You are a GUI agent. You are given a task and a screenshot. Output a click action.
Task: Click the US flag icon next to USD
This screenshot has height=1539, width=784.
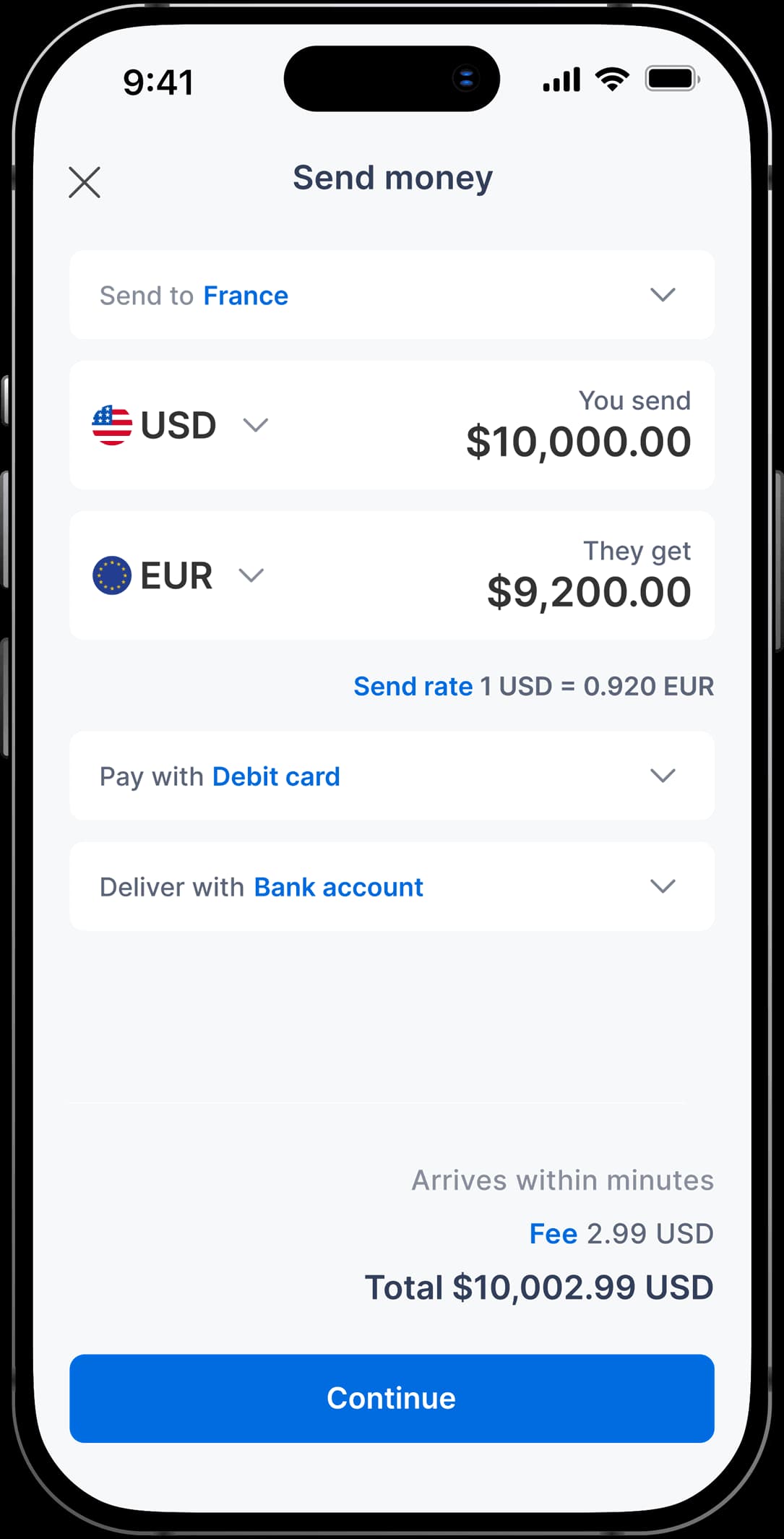click(x=112, y=425)
